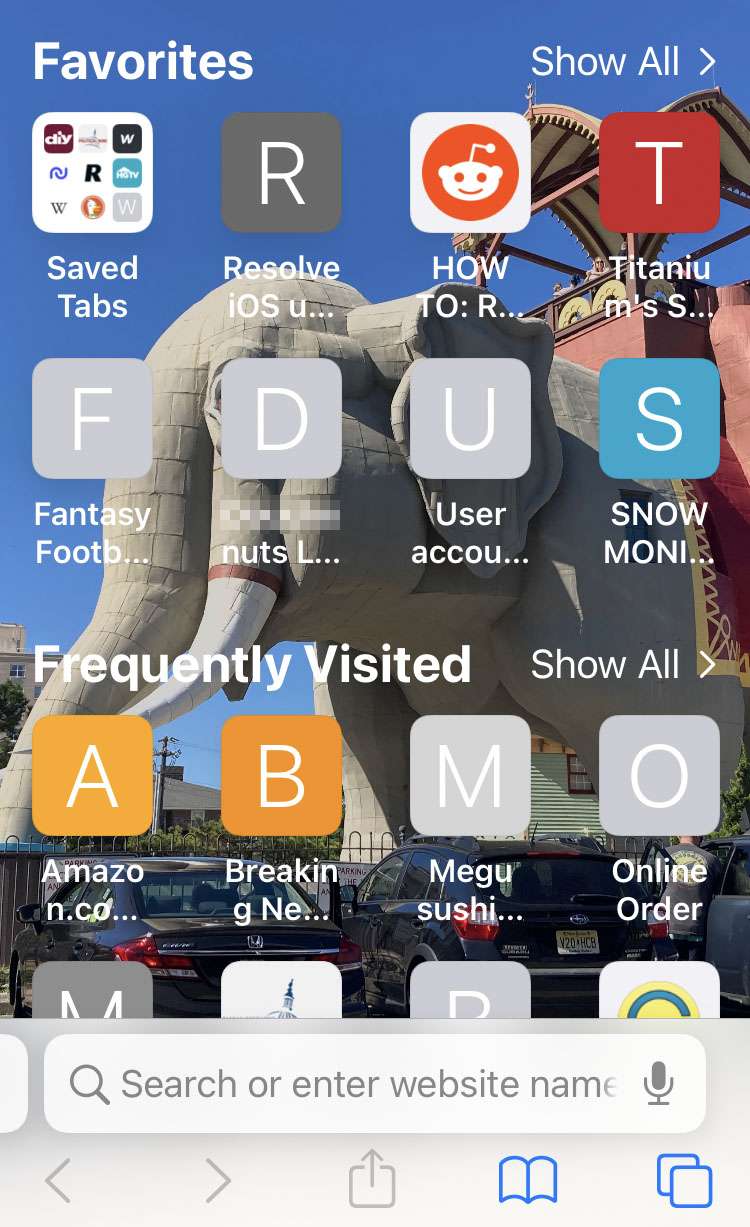Open the Breaking News site
This screenshot has height=1227, width=750.
pyautogui.click(x=281, y=775)
